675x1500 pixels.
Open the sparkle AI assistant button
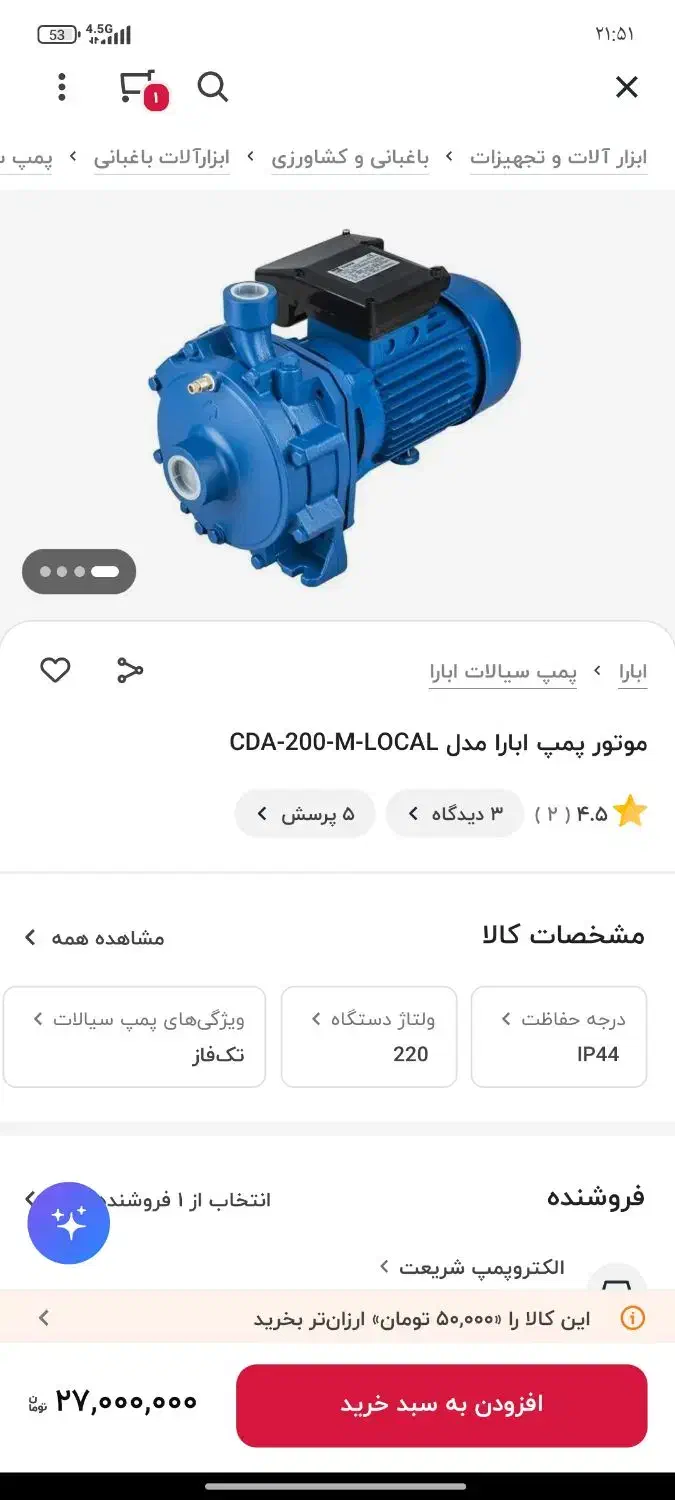[69, 1224]
